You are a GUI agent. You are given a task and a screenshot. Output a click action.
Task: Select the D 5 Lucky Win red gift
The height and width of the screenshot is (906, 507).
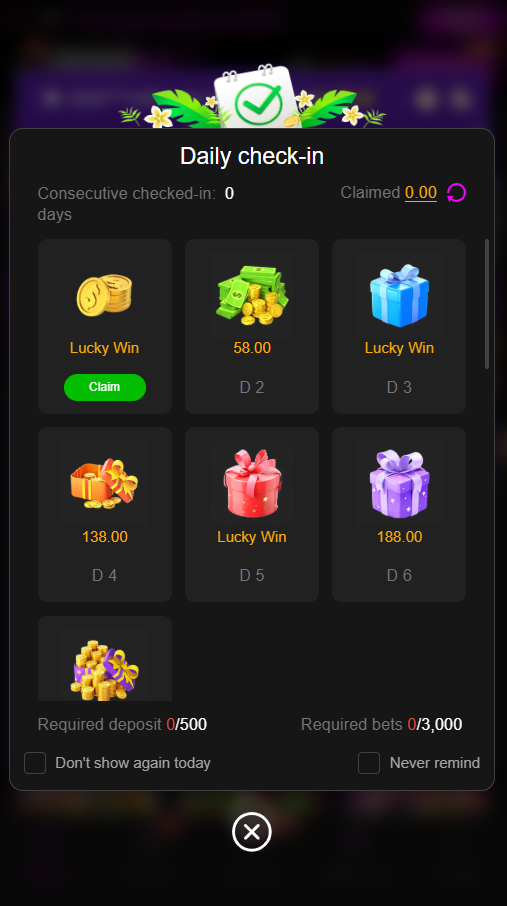point(252,514)
